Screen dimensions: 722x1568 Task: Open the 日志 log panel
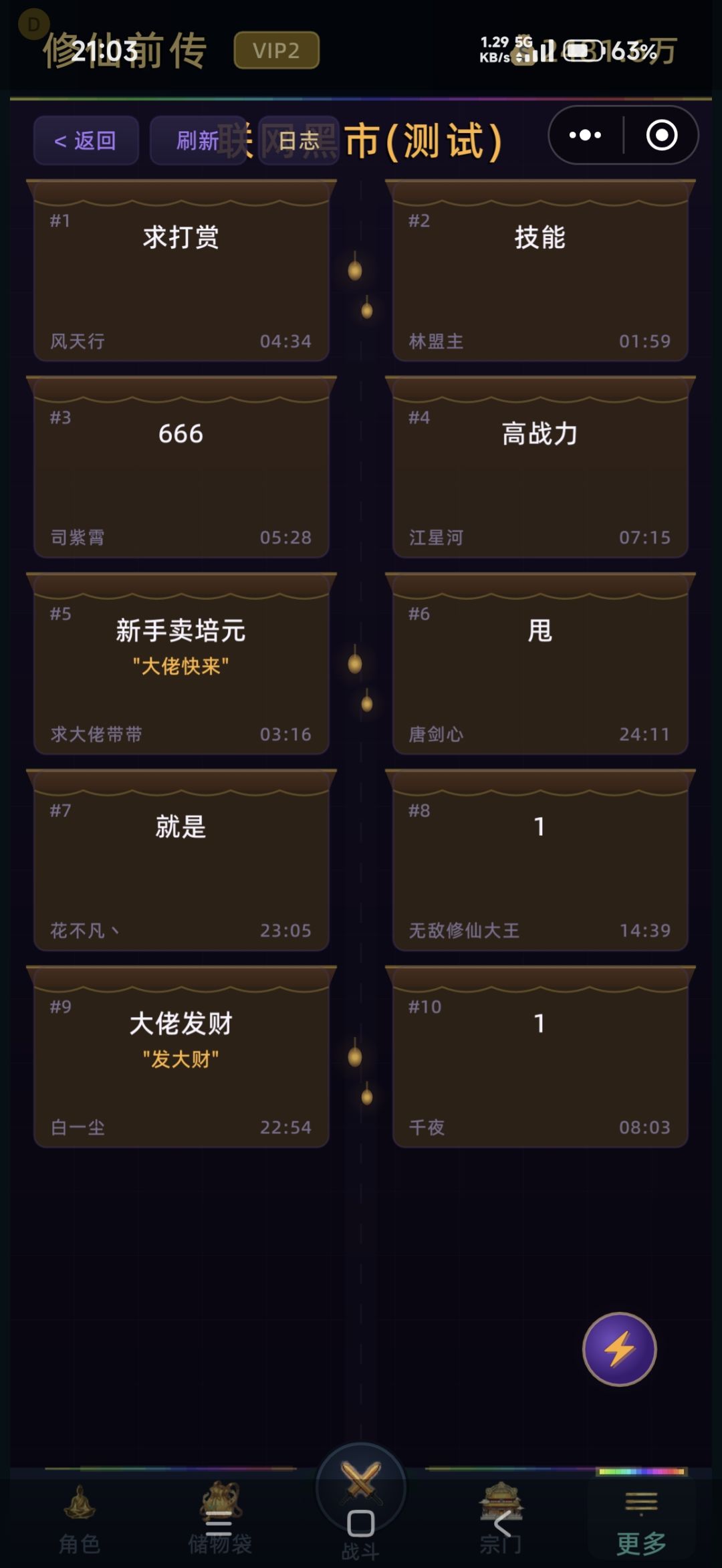click(298, 140)
